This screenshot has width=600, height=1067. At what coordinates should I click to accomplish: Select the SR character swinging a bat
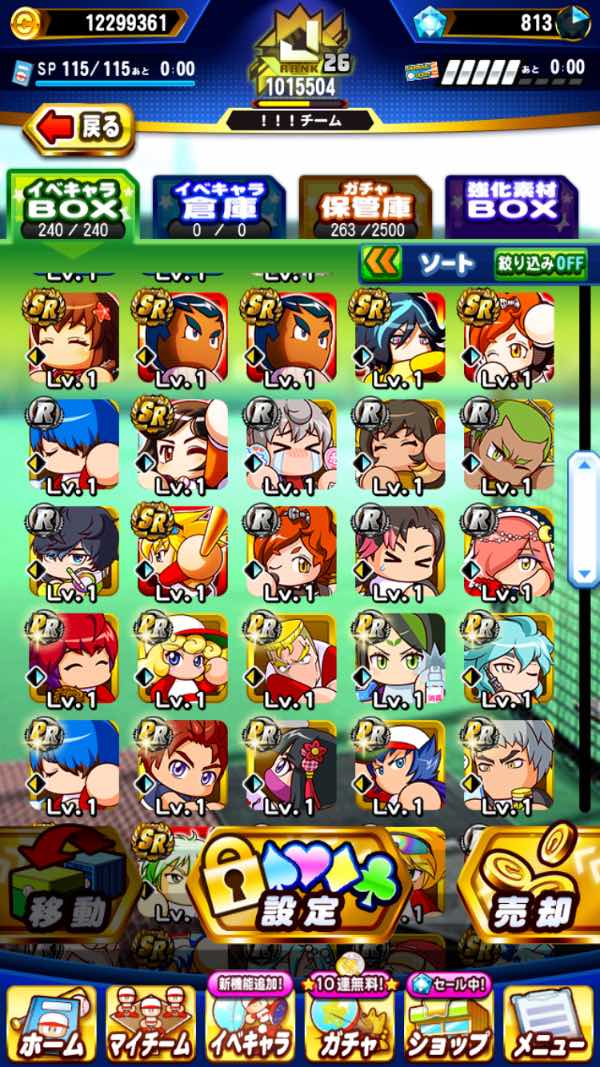coord(182,550)
